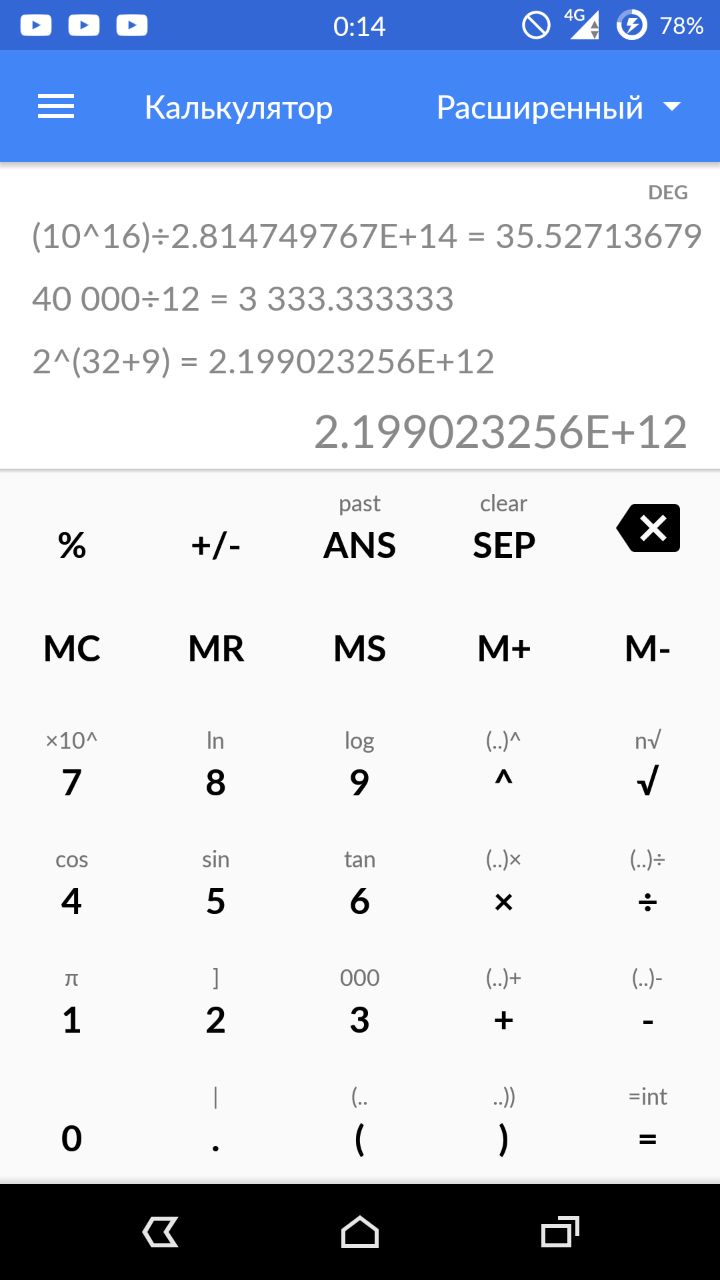The image size is (720, 1280).
Task: Tap the percent key
Action: (72, 545)
